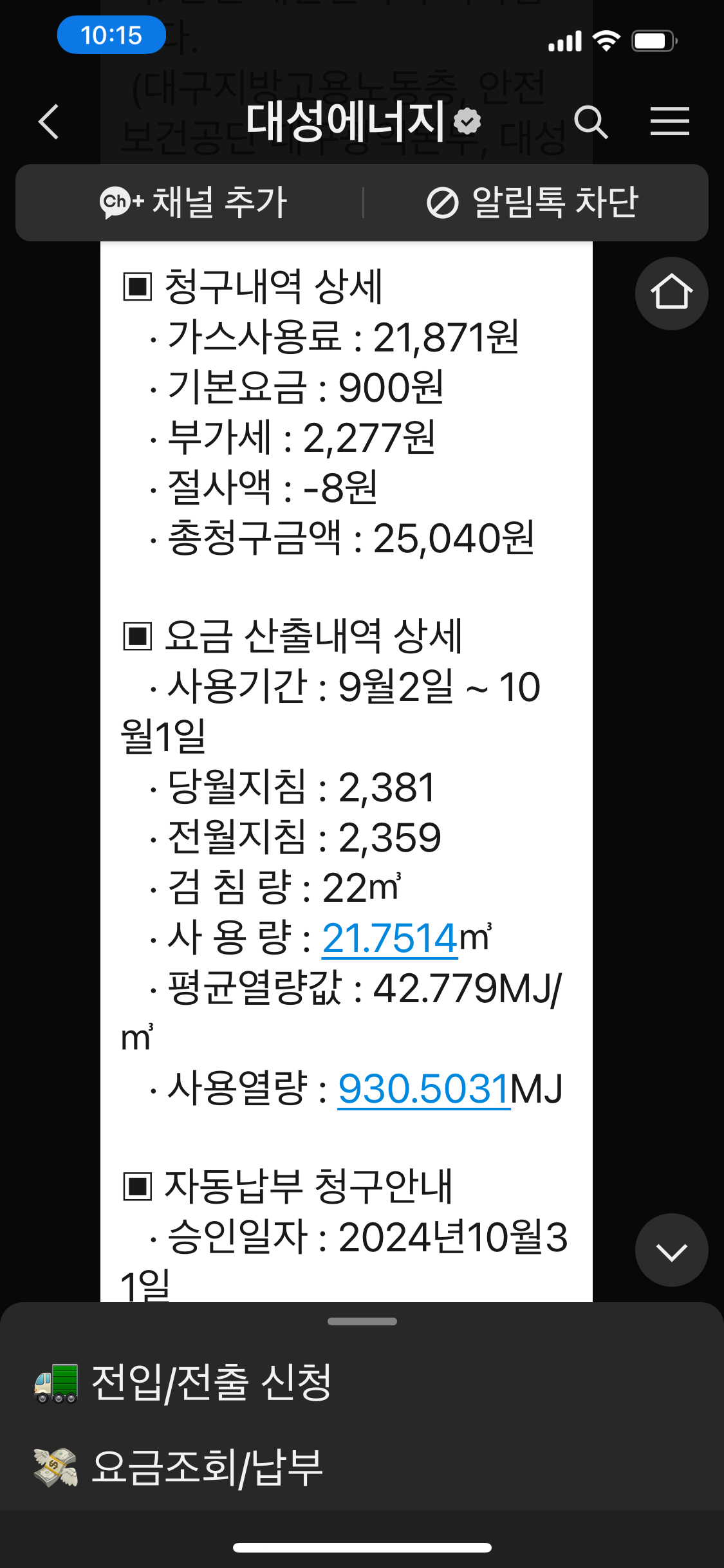Search within the 대성에너지 chat

click(x=590, y=122)
